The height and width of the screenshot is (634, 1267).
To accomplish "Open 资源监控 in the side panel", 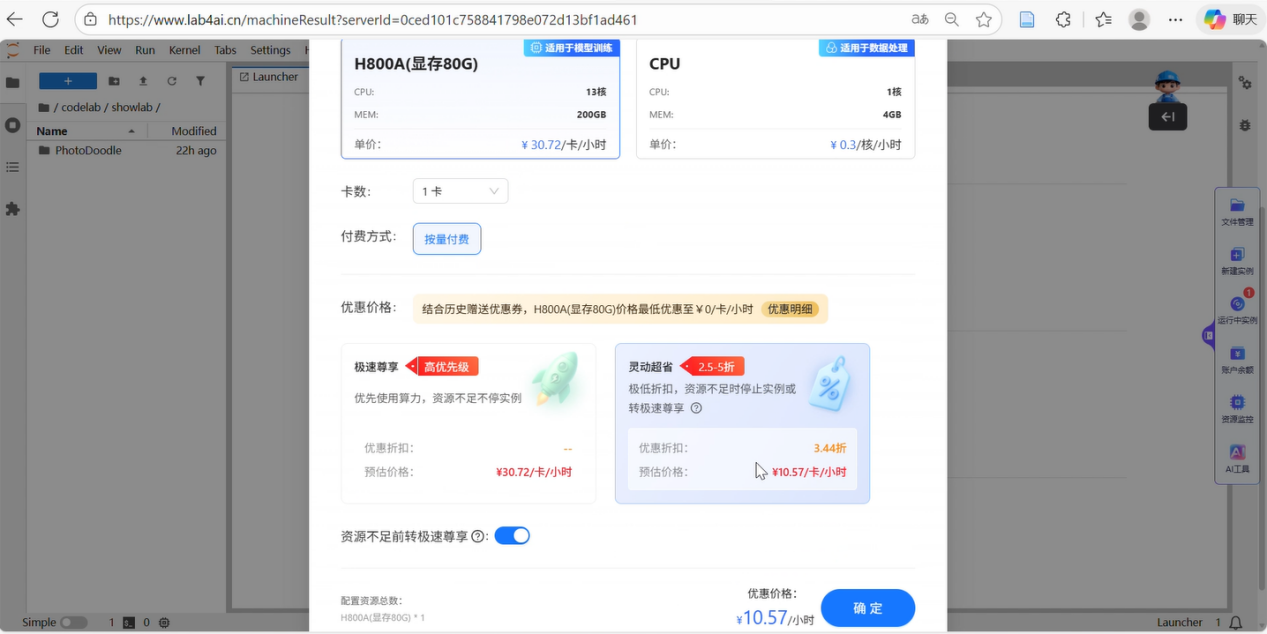I will [x=1237, y=408].
